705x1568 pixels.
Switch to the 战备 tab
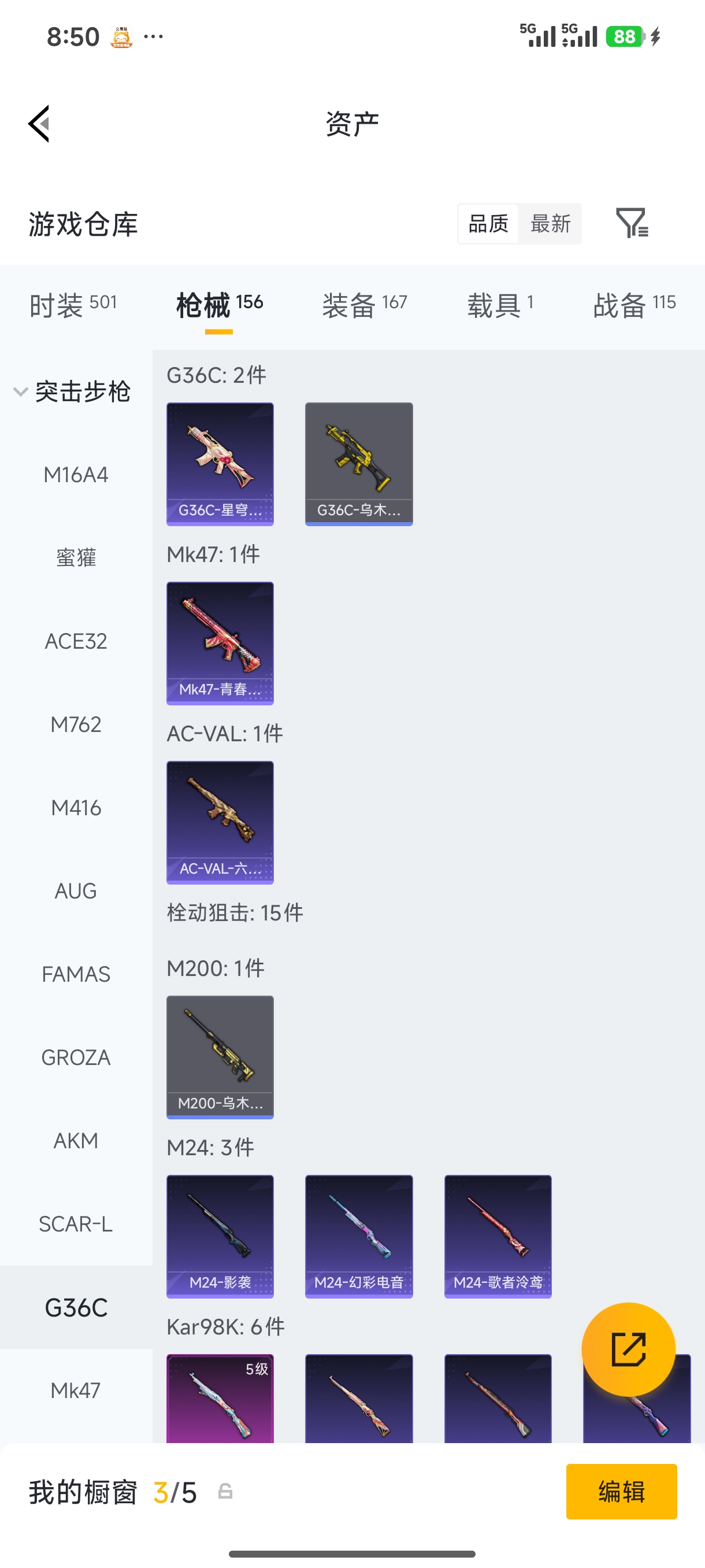tap(634, 304)
